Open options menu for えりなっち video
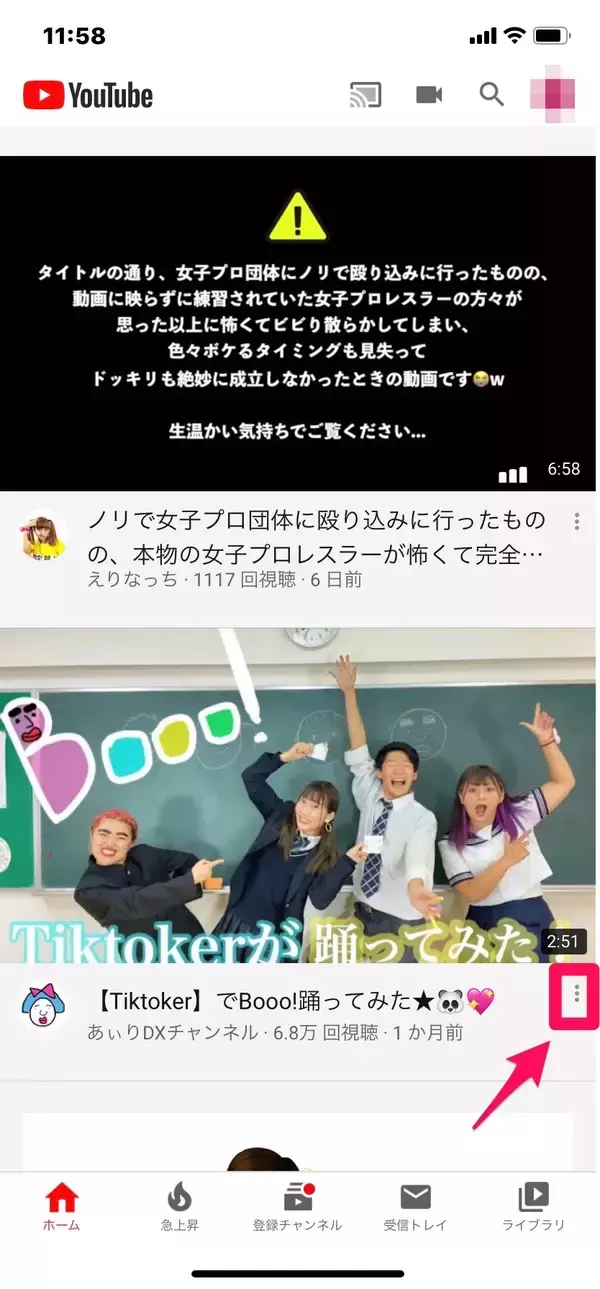The image size is (600, 1289). pos(577,522)
